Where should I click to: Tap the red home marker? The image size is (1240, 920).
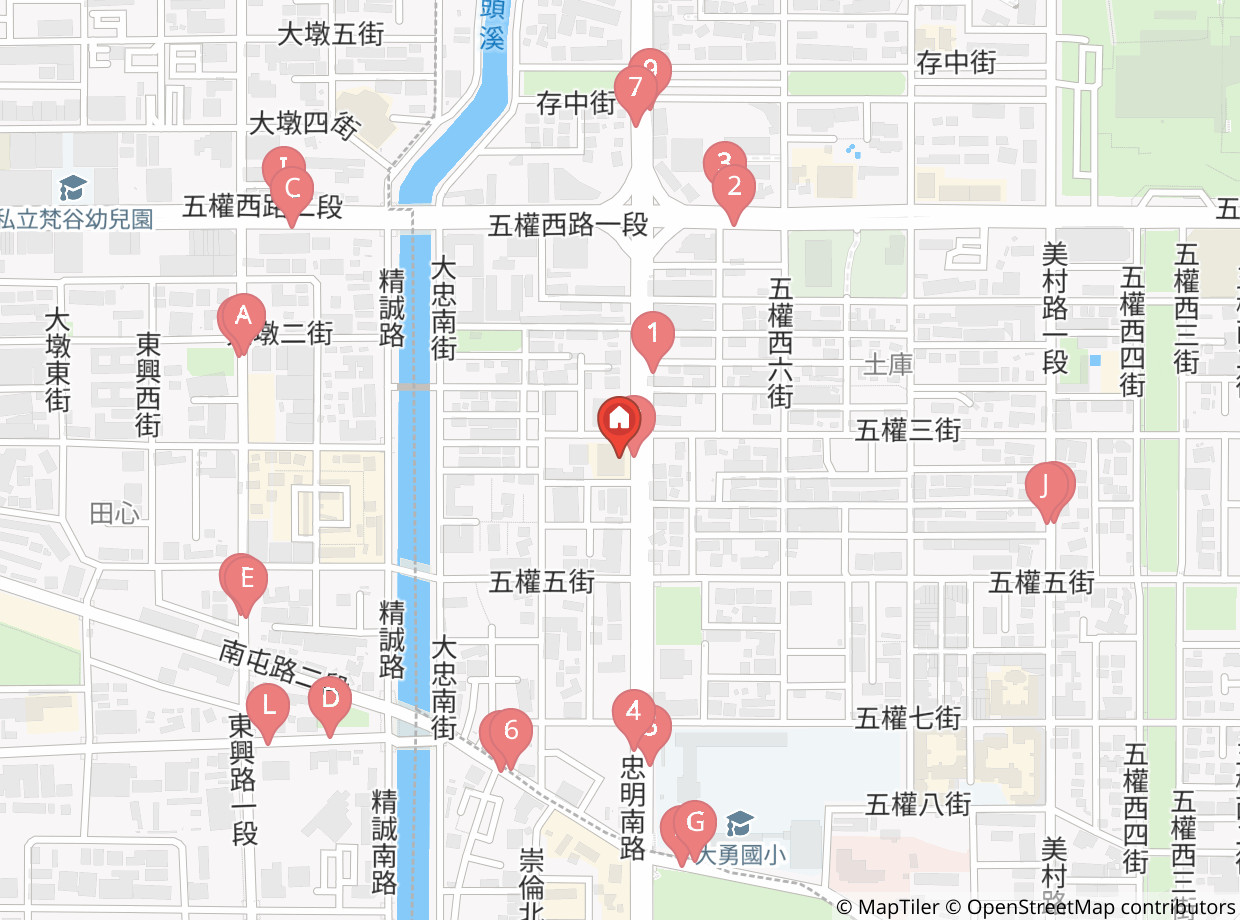pos(618,420)
